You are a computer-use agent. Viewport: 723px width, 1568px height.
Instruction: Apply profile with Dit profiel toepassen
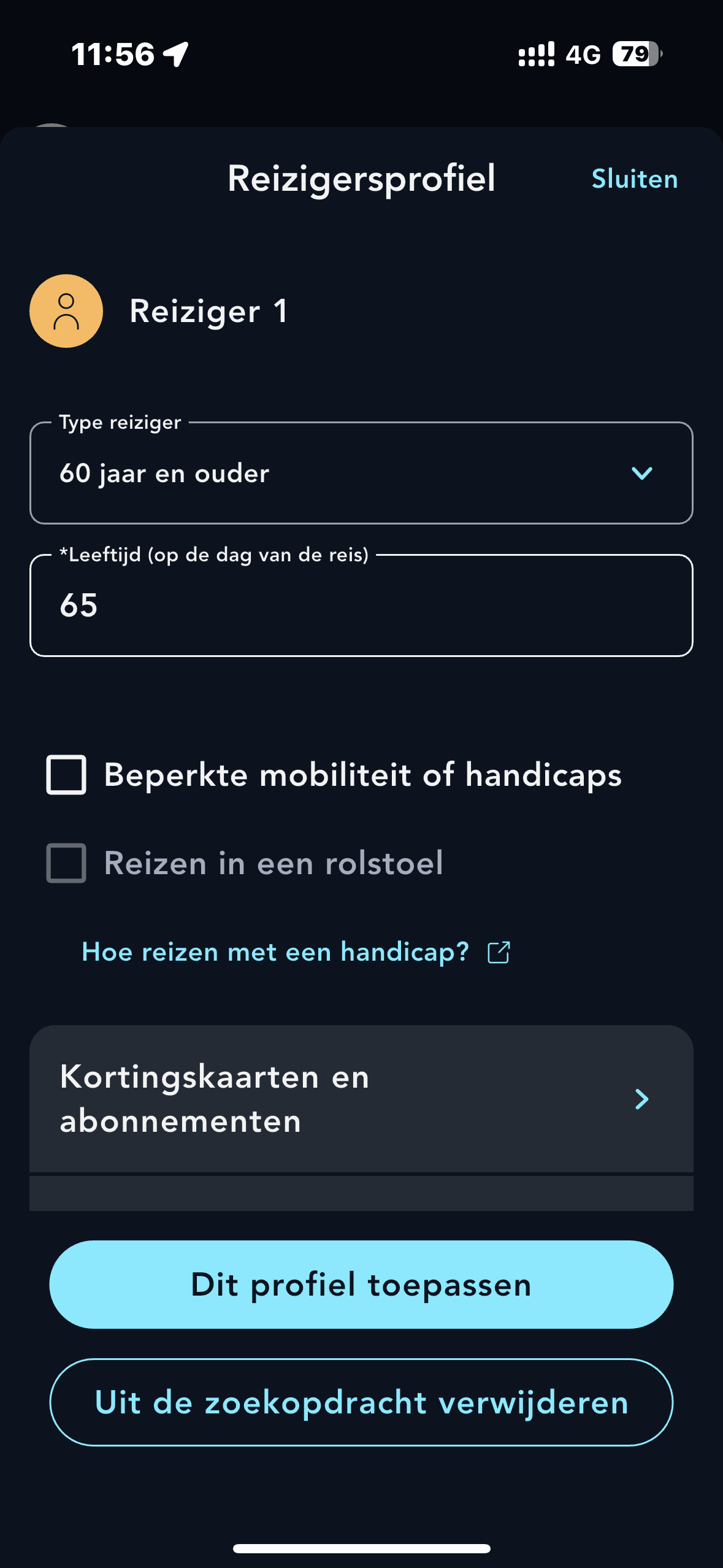pyautogui.click(x=361, y=1285)
